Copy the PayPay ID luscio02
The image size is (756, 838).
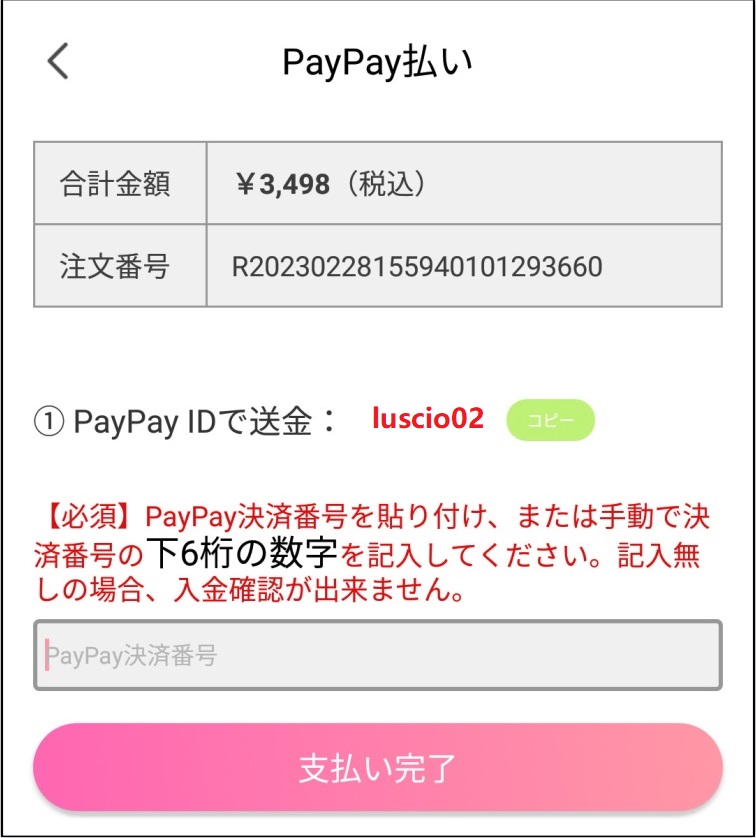550,421
